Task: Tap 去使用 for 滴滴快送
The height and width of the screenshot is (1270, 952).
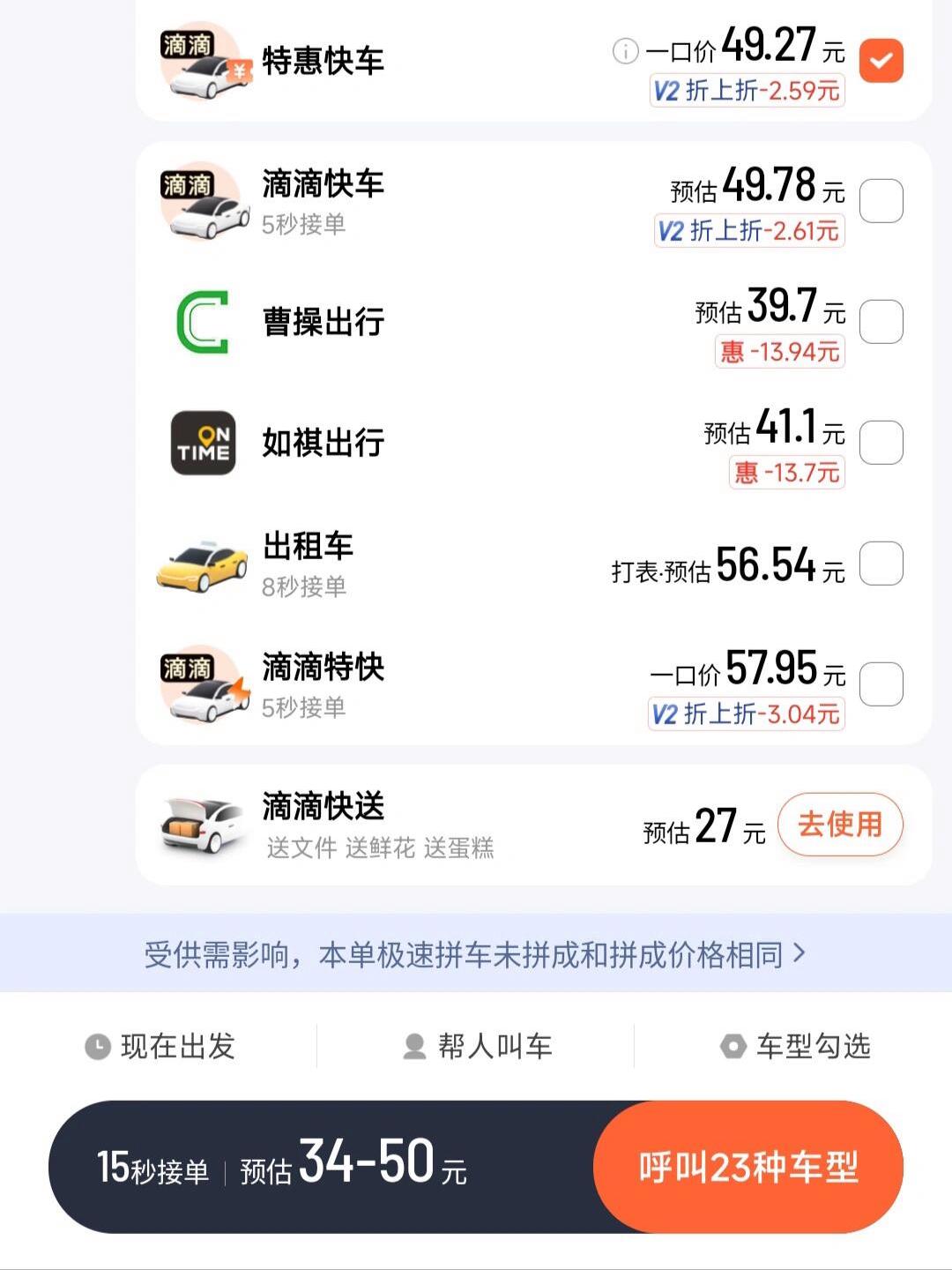Action: 839,825
